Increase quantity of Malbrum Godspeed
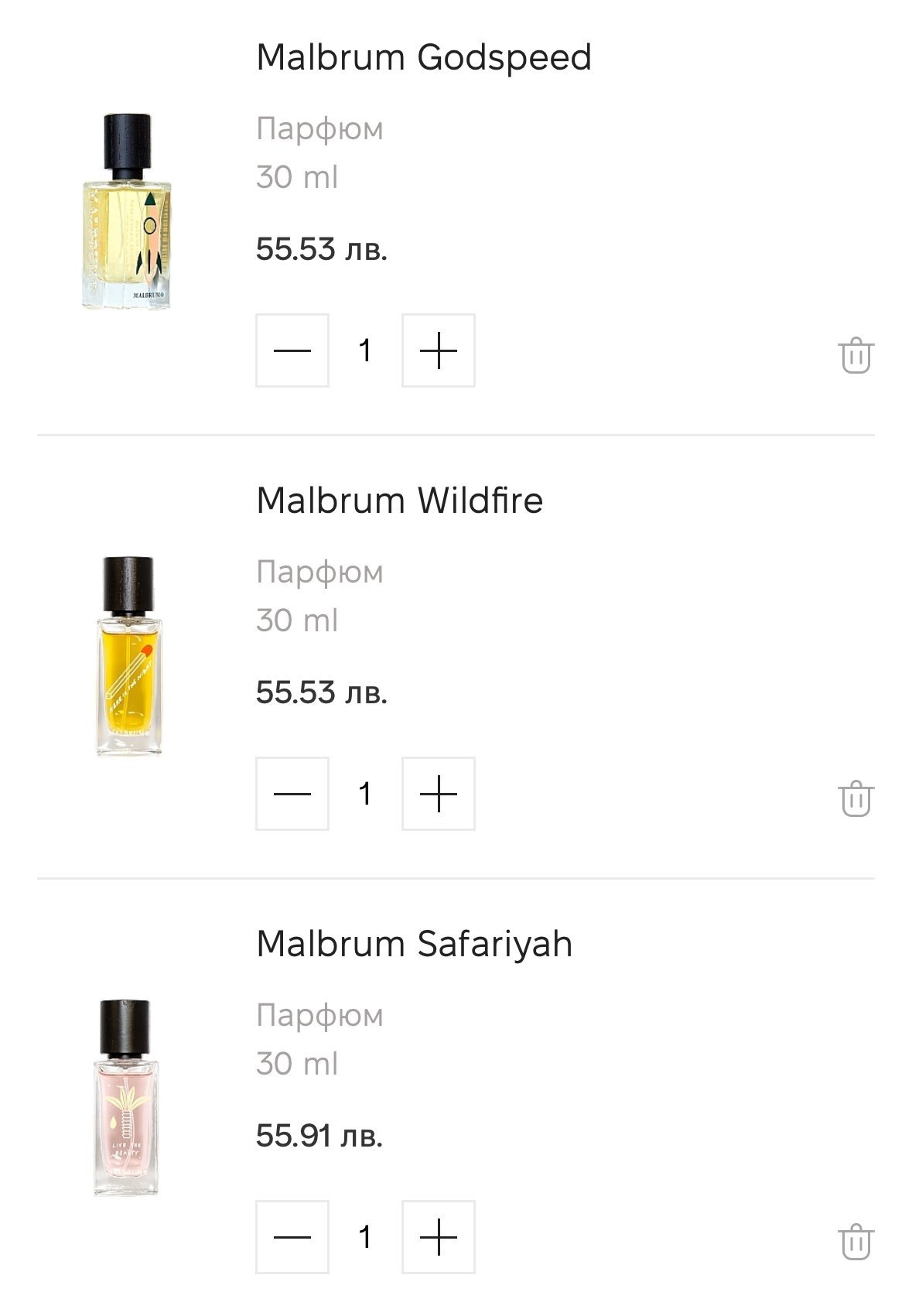The image size is (912, 1316). 438,350
